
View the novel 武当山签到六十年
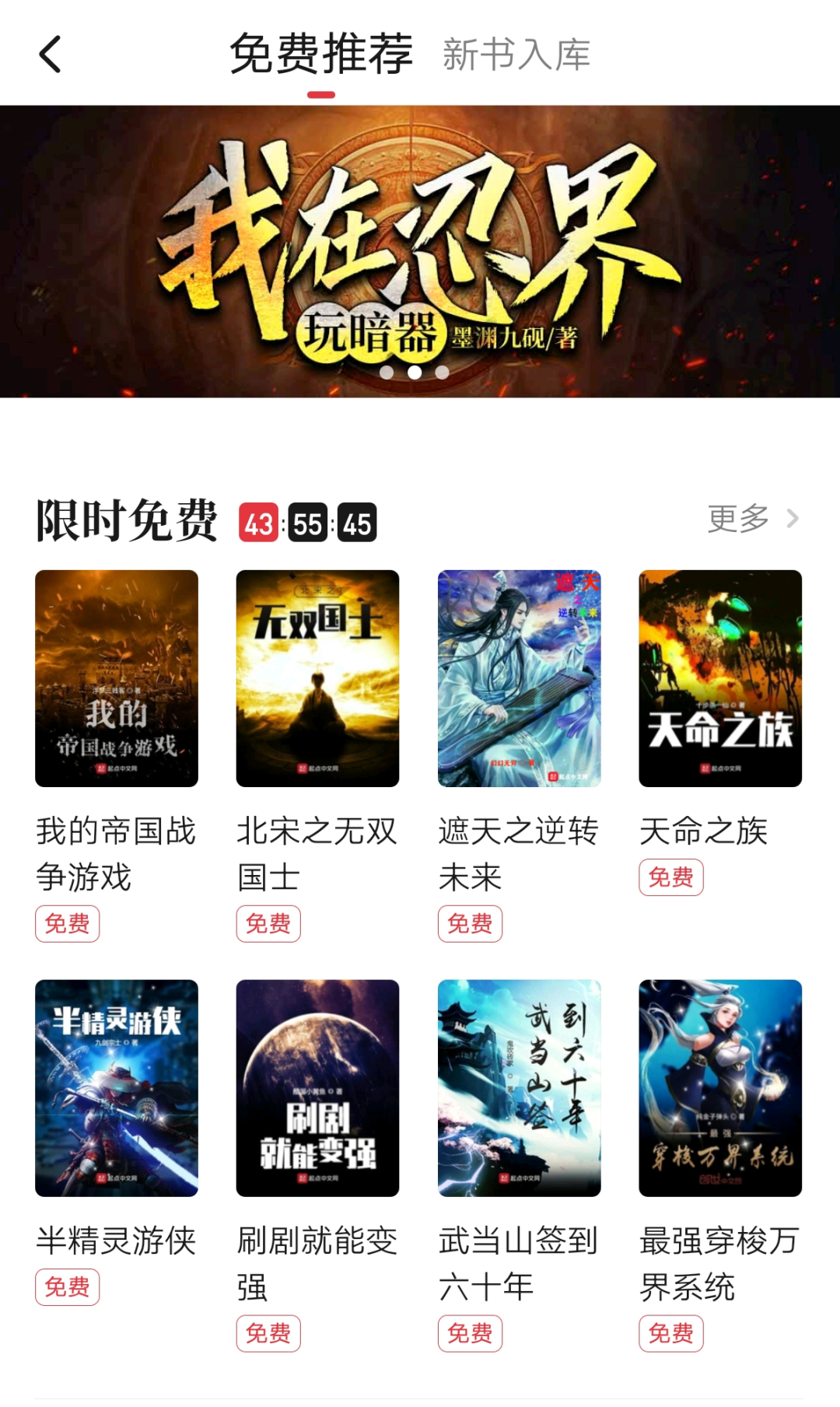[519, 1087]
